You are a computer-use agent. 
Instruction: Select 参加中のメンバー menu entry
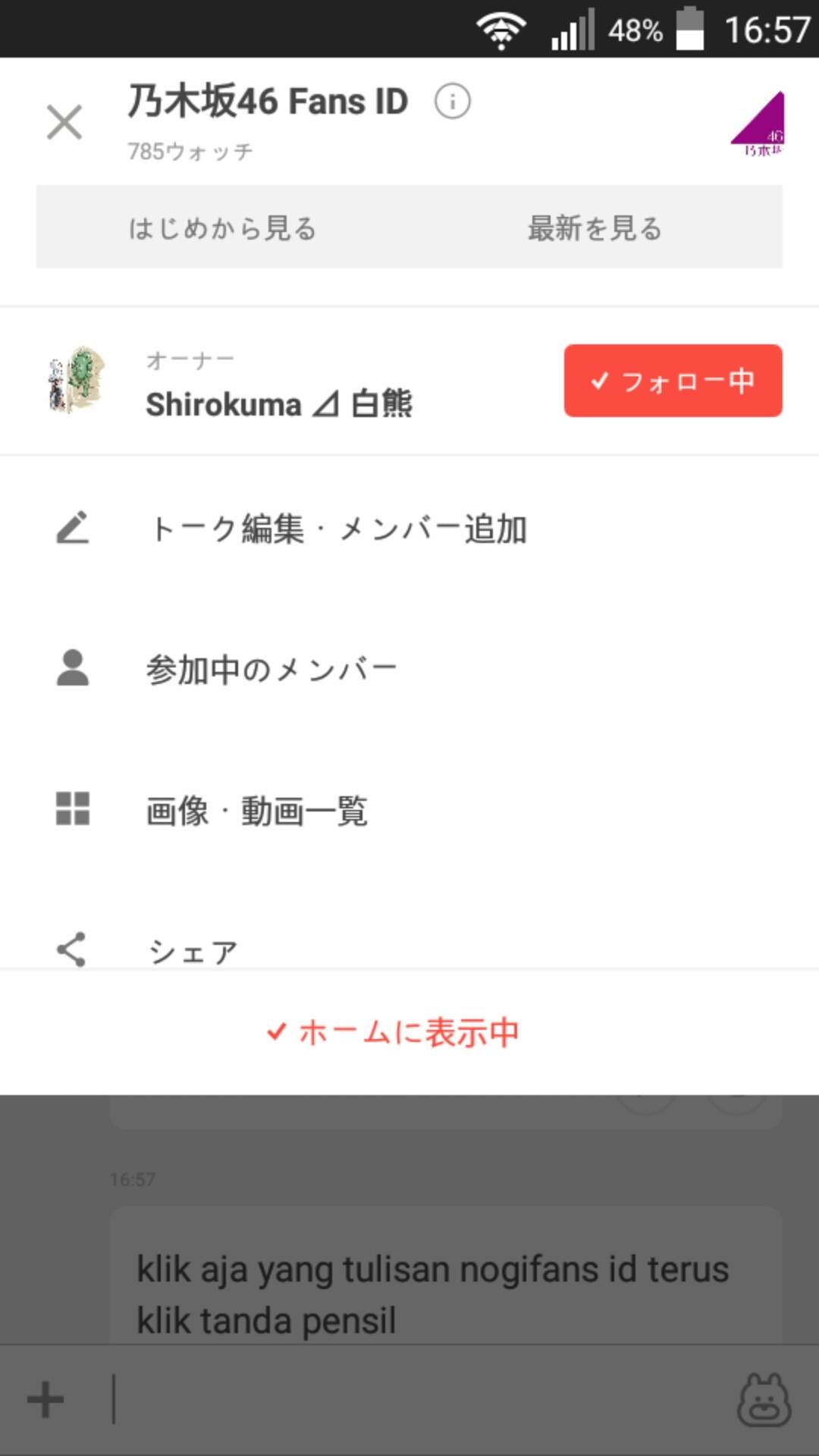coord(273,666)
